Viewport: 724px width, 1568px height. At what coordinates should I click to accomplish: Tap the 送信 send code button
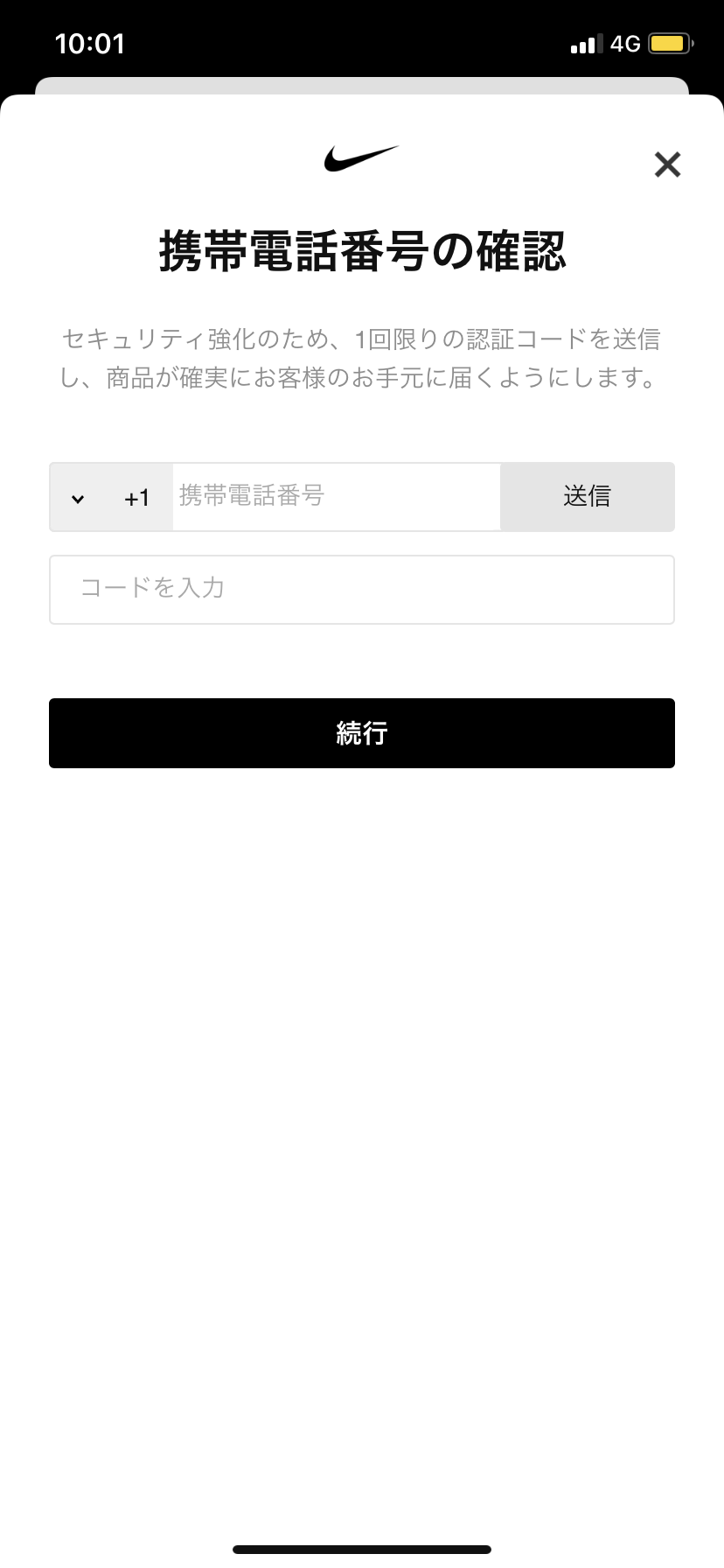[587, 497]
